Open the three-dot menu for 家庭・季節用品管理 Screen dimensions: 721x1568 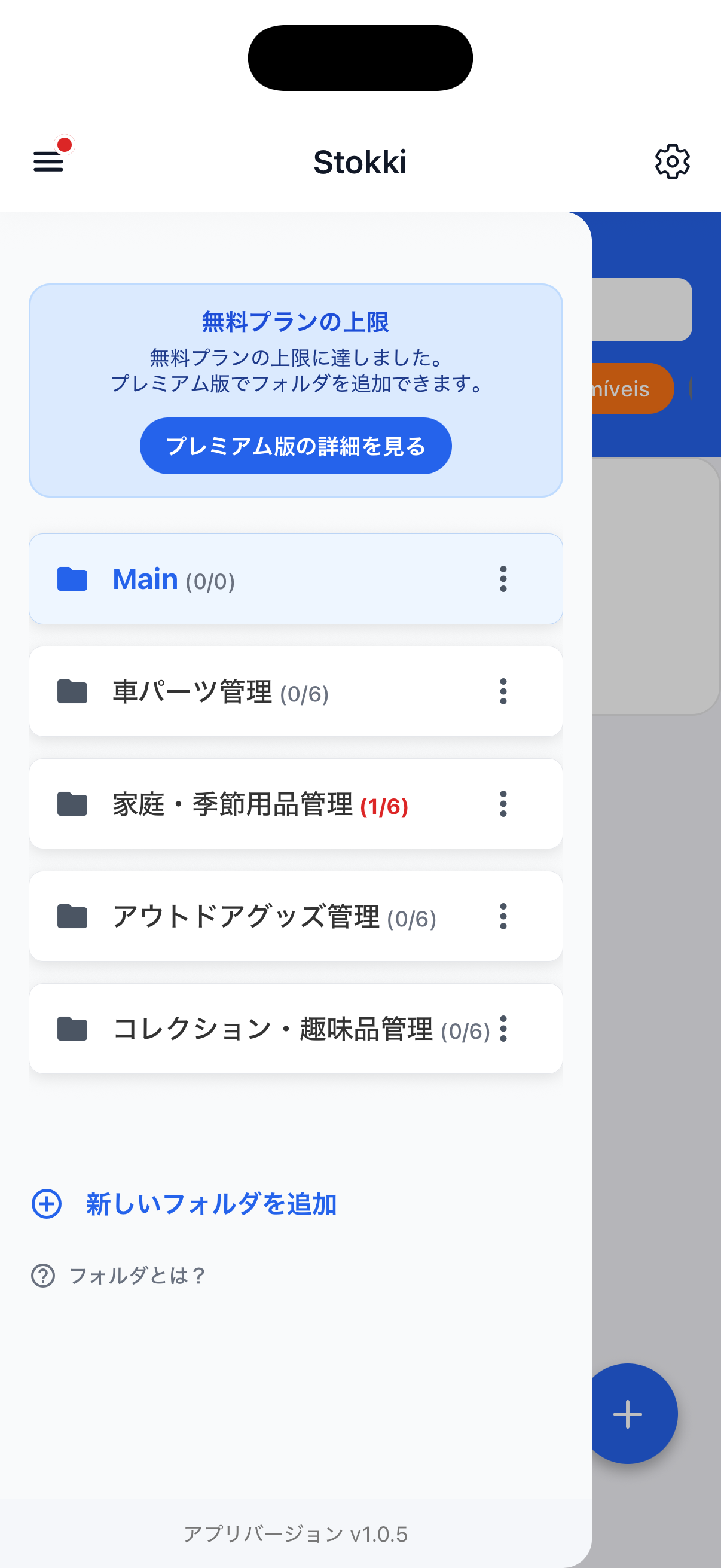tap(503, 804)
